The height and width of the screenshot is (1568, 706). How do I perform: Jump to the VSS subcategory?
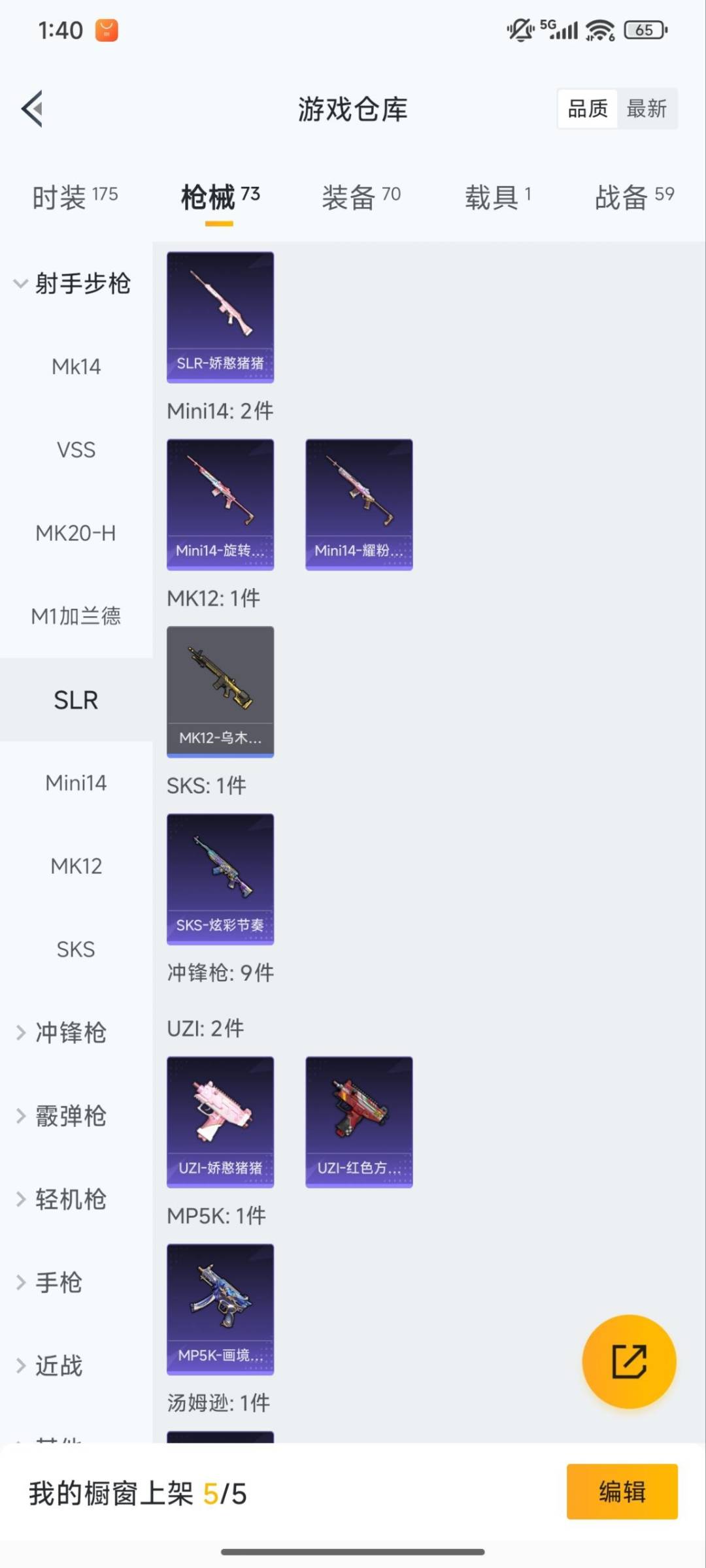pos(76,450)
